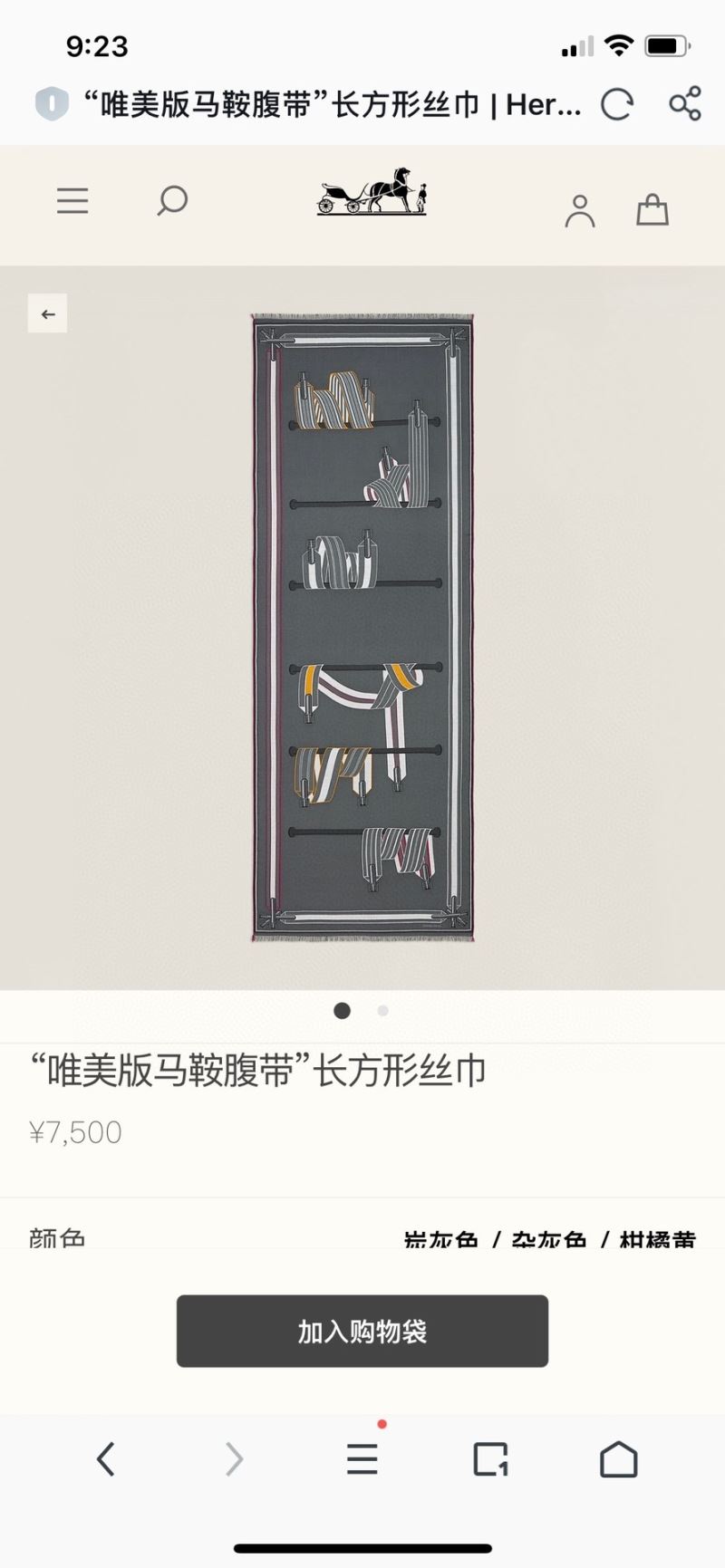Go back in the browser toolbar
The image size is (725, 1568).
coord(106,1459)
